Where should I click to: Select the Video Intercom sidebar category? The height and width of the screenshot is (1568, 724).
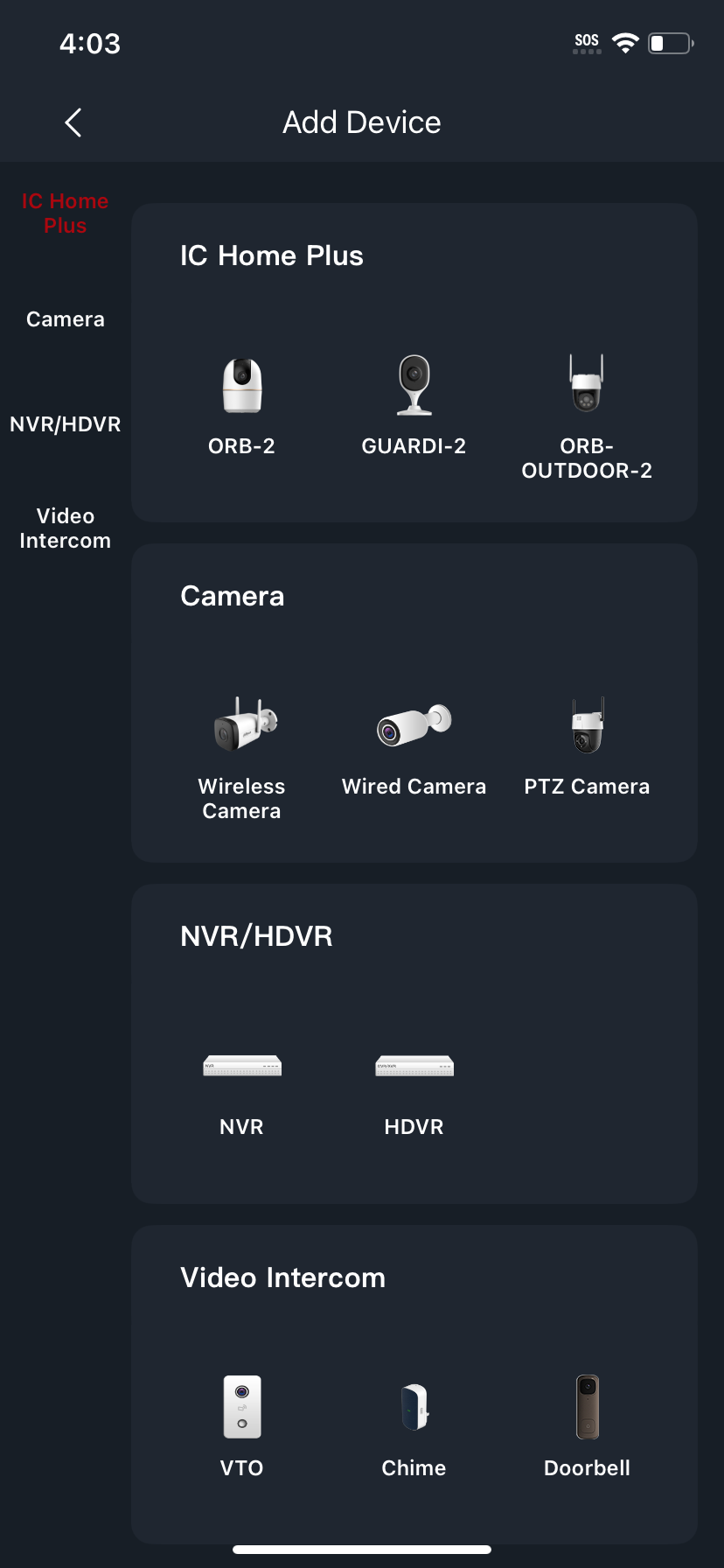pos(65,528)
